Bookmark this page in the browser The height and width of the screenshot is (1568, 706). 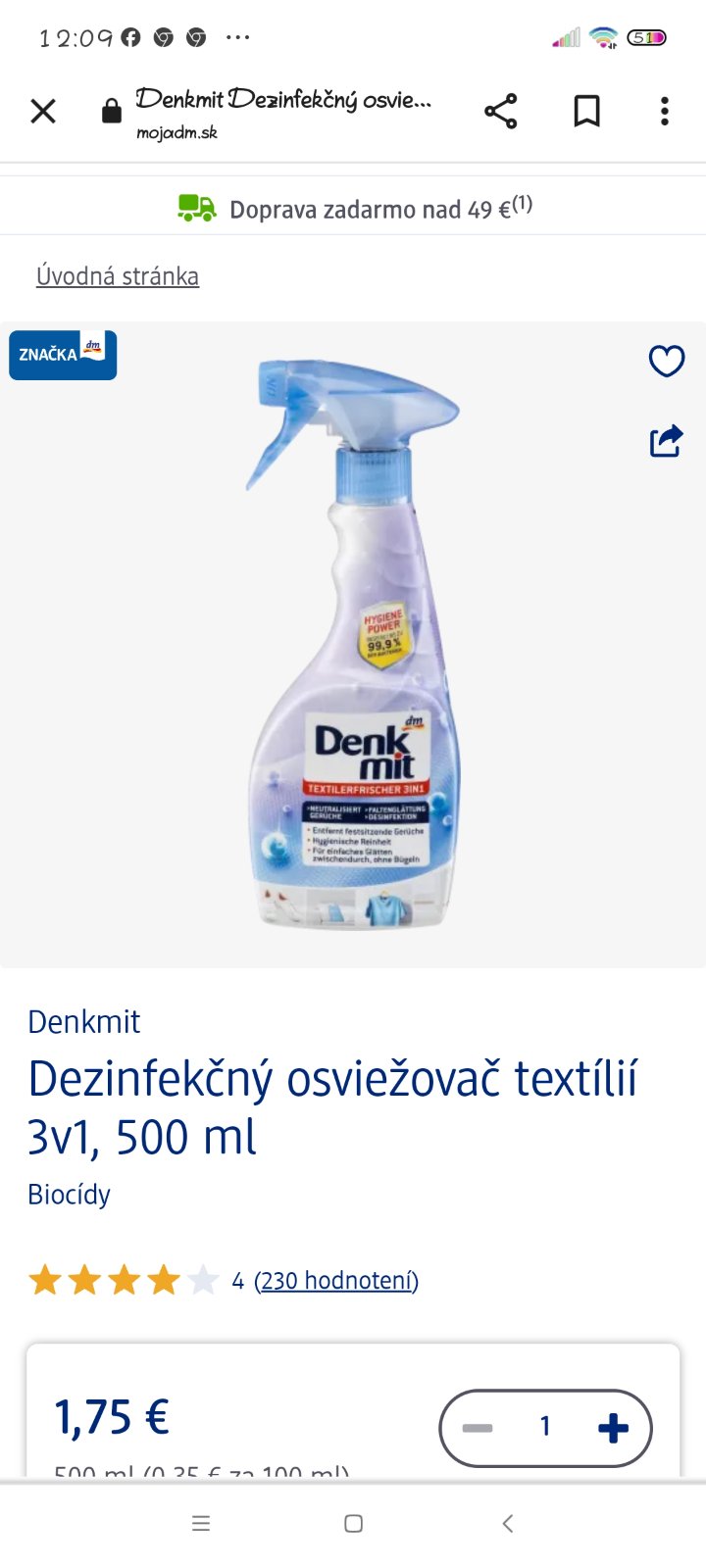click(586, 112)
